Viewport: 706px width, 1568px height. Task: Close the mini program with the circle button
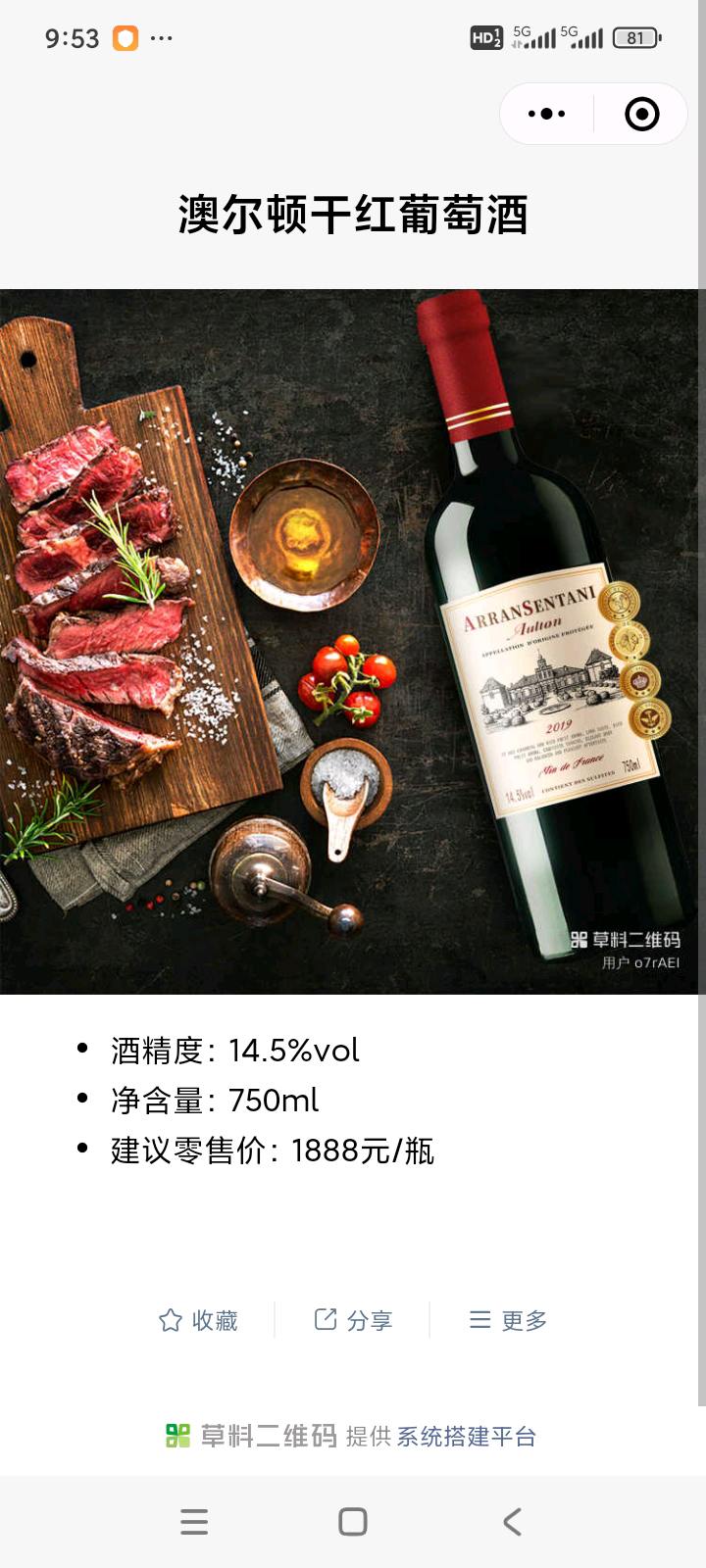pos(642,114)
